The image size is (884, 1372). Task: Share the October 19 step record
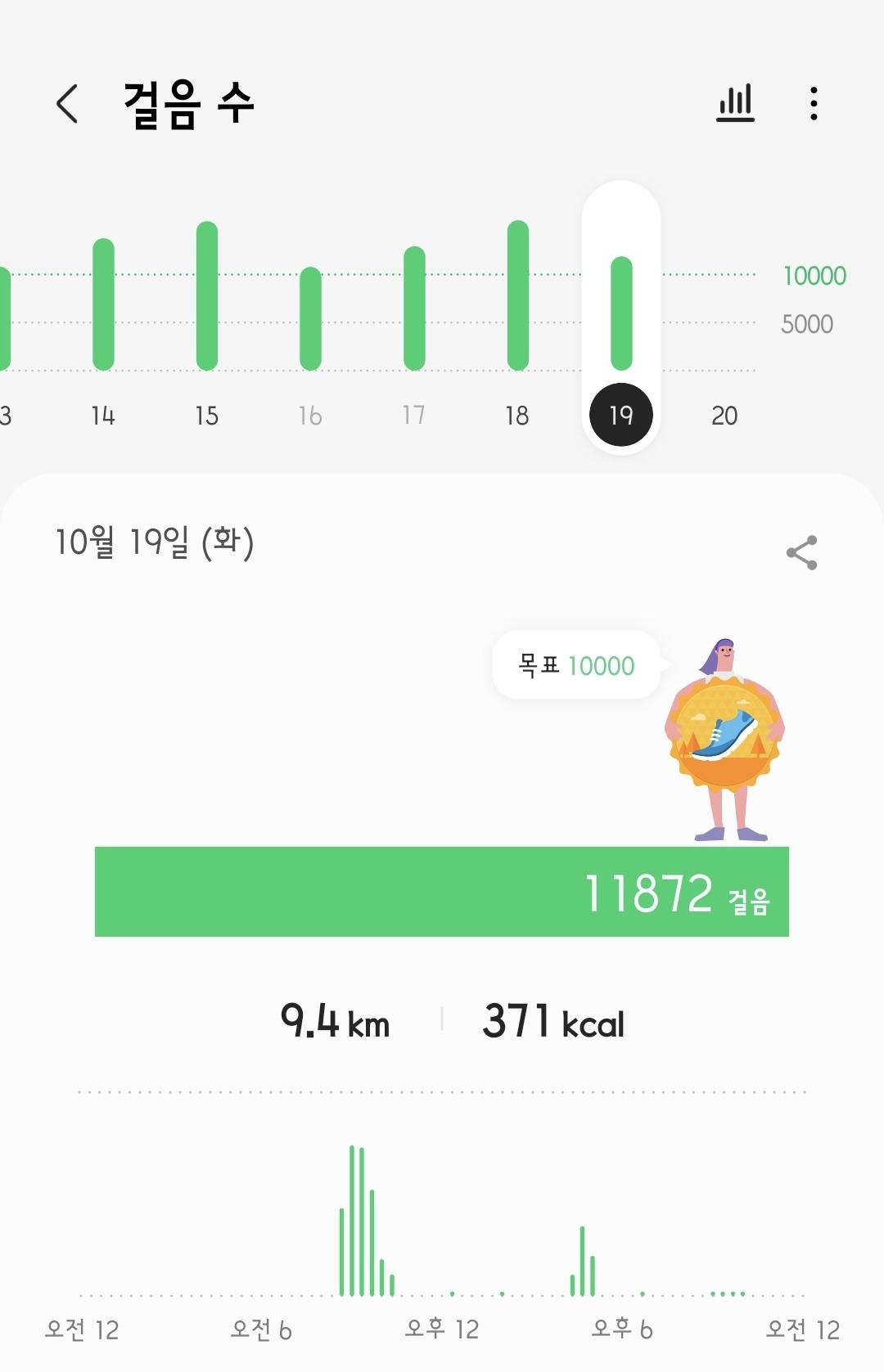tap(801, 553)
